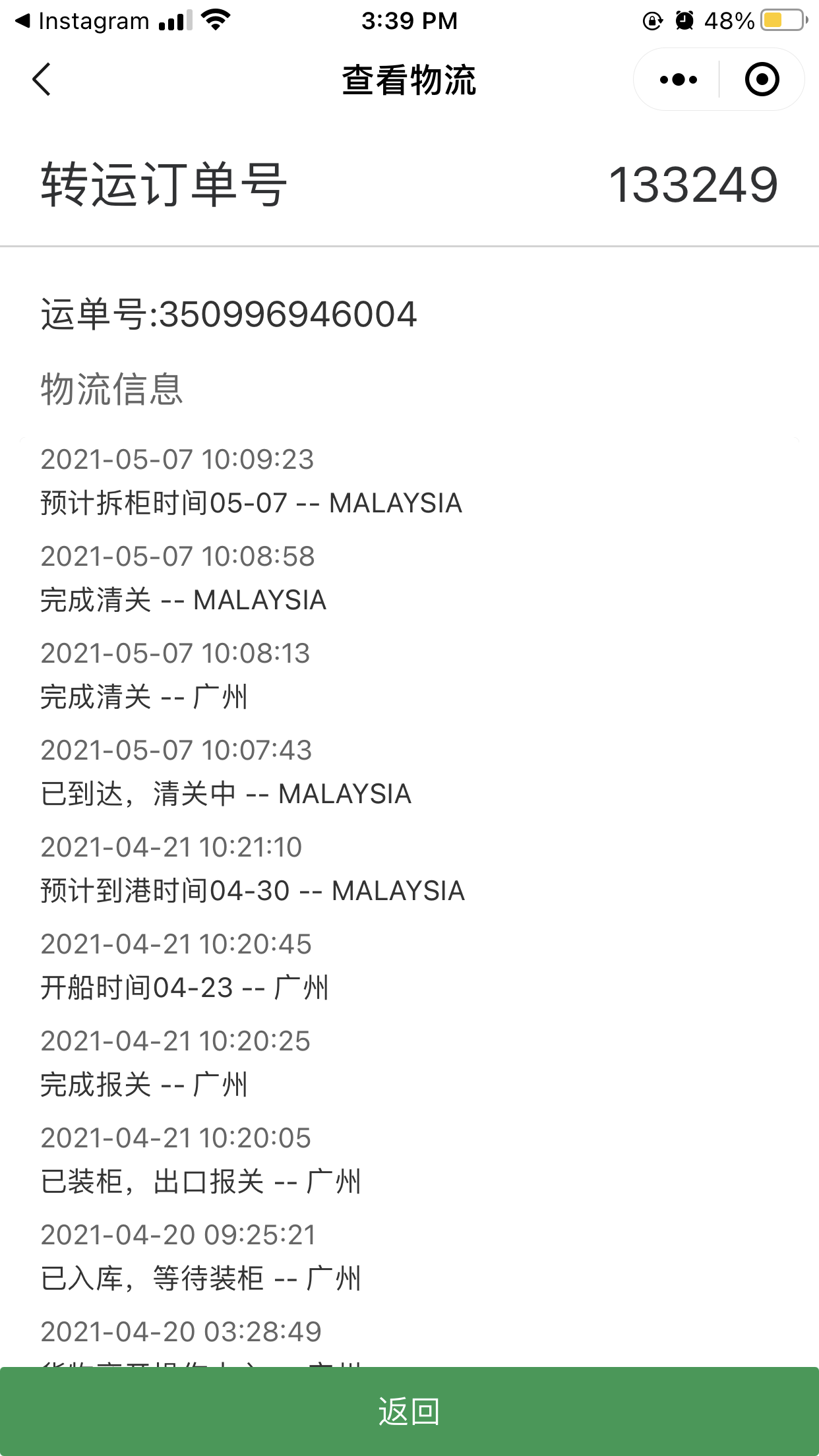Tap the green 返回 button
819x1456 pixels.
tap(409, 1411)
